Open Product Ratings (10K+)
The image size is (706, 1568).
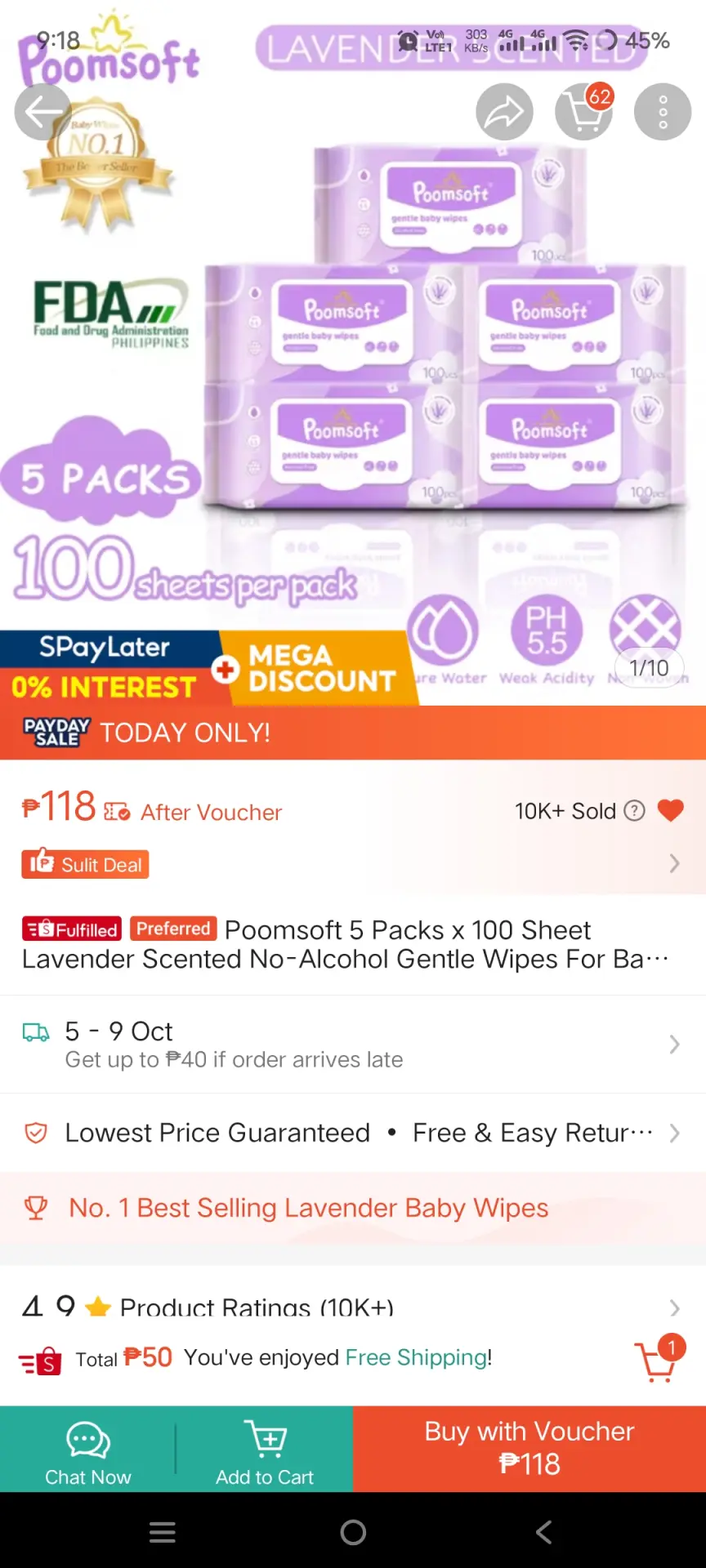[353, 1307]
